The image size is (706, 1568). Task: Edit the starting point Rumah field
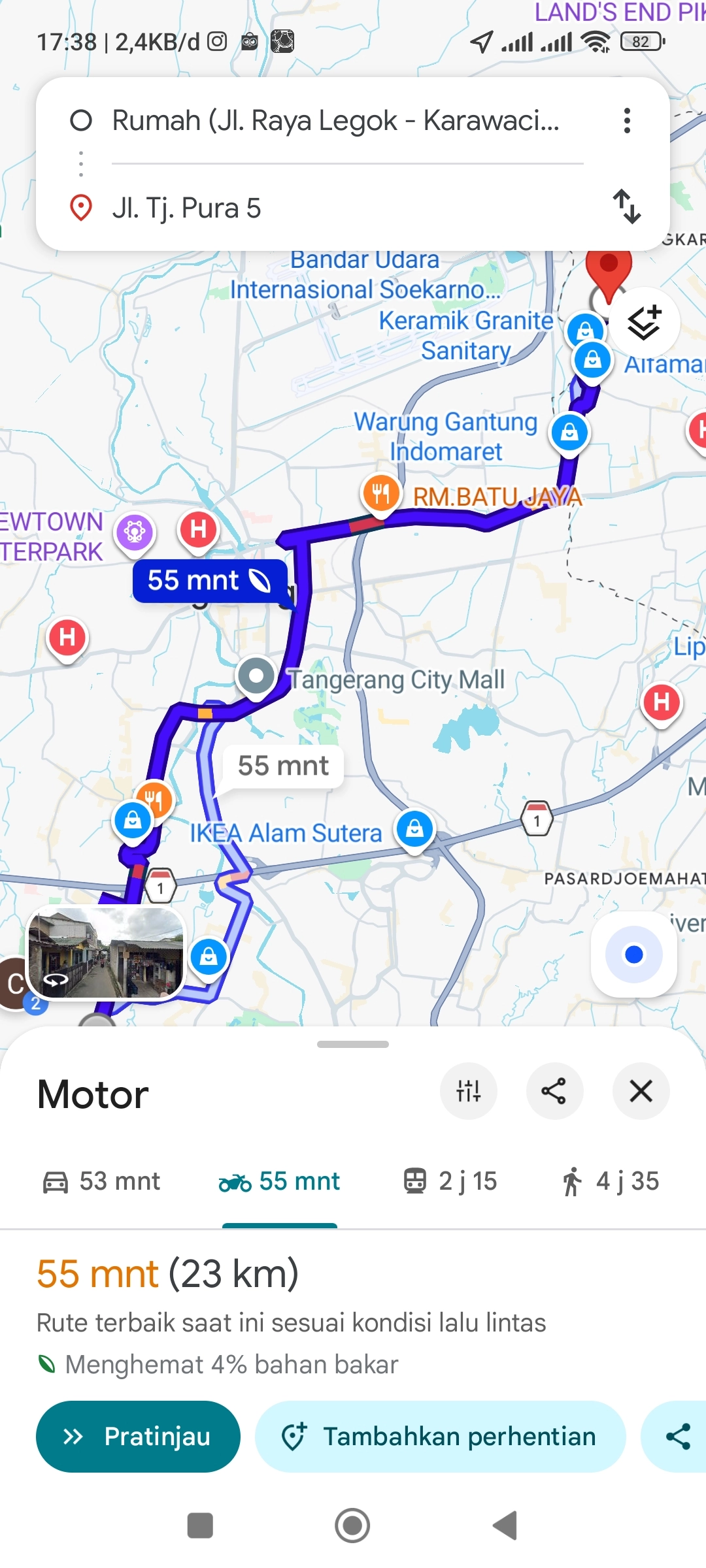(x=335, y=121)
